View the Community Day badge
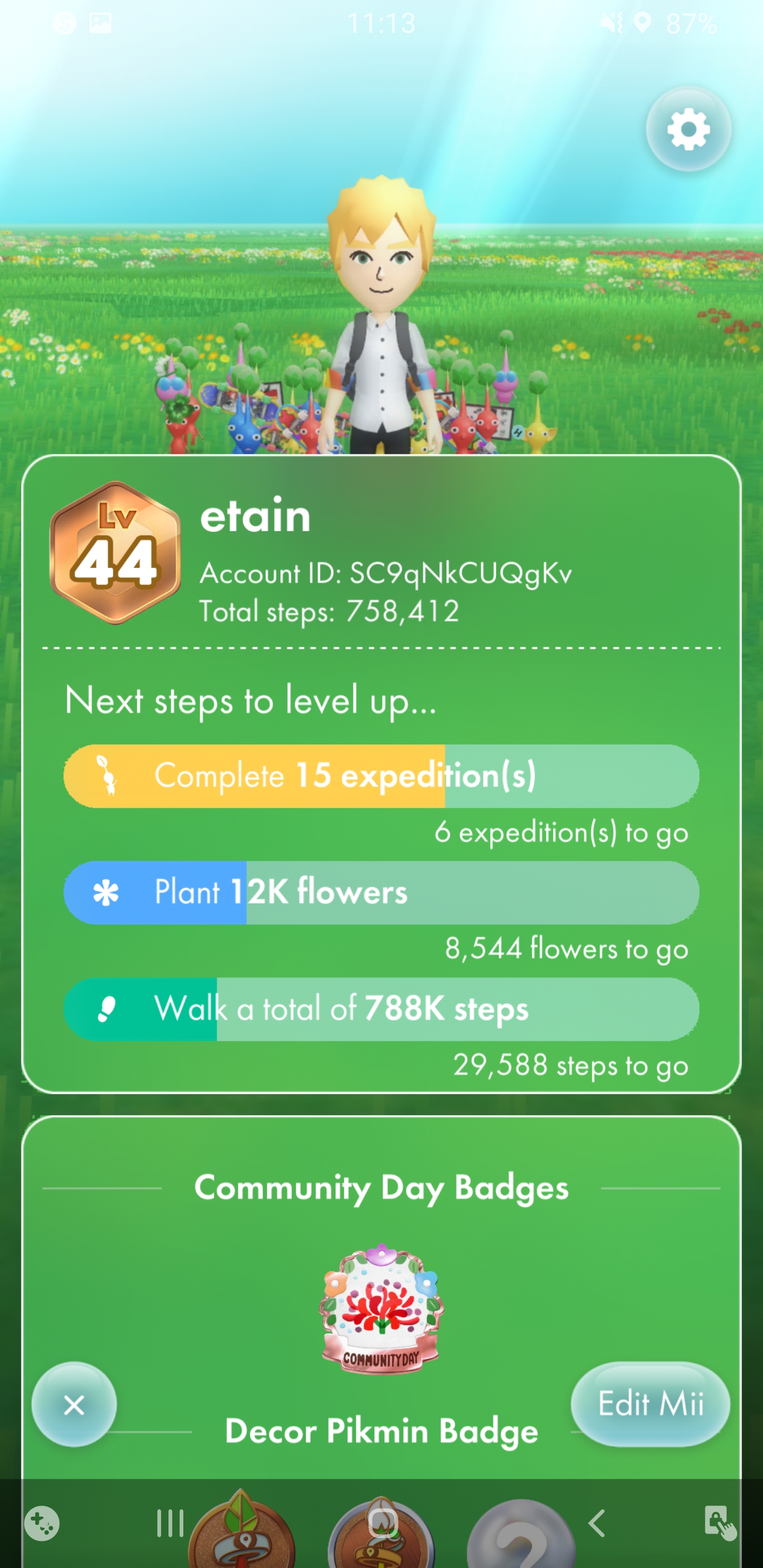Image resolution: width=763 pixels, height=1568 pixels. click(x=381, y=1308)
